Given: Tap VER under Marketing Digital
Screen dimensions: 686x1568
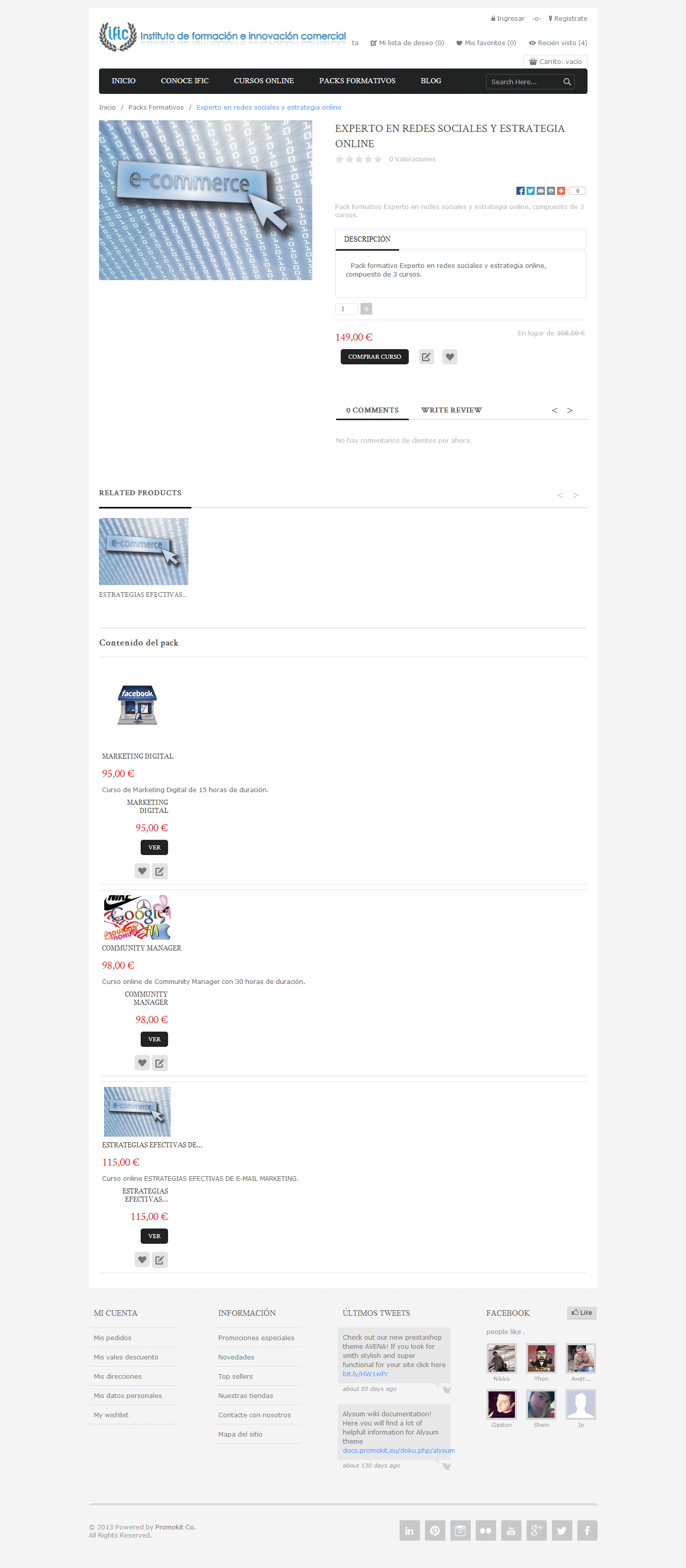Looking at the screenshot, I should point(154,847).
